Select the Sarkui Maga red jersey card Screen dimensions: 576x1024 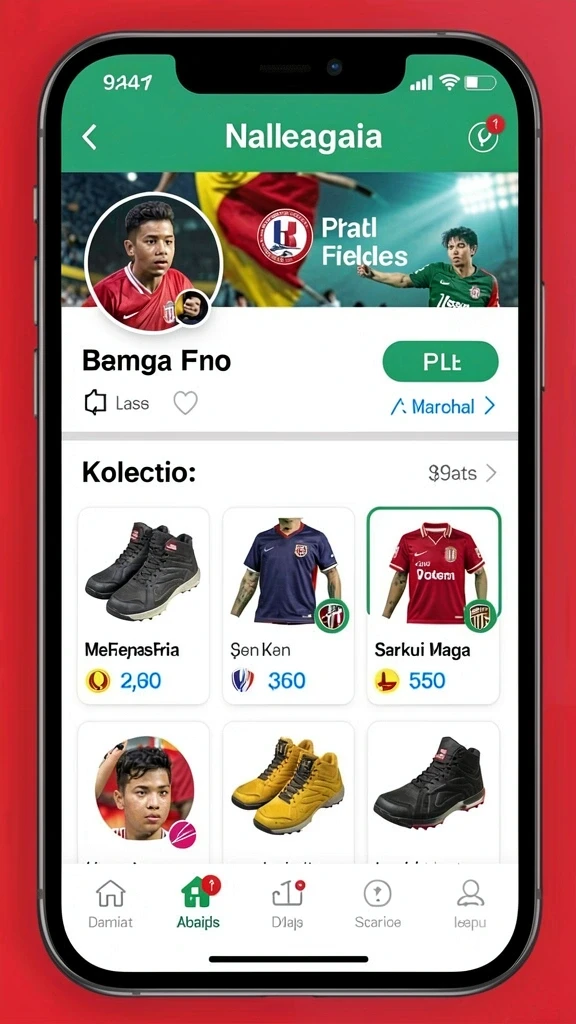click(x=434, y=606)
